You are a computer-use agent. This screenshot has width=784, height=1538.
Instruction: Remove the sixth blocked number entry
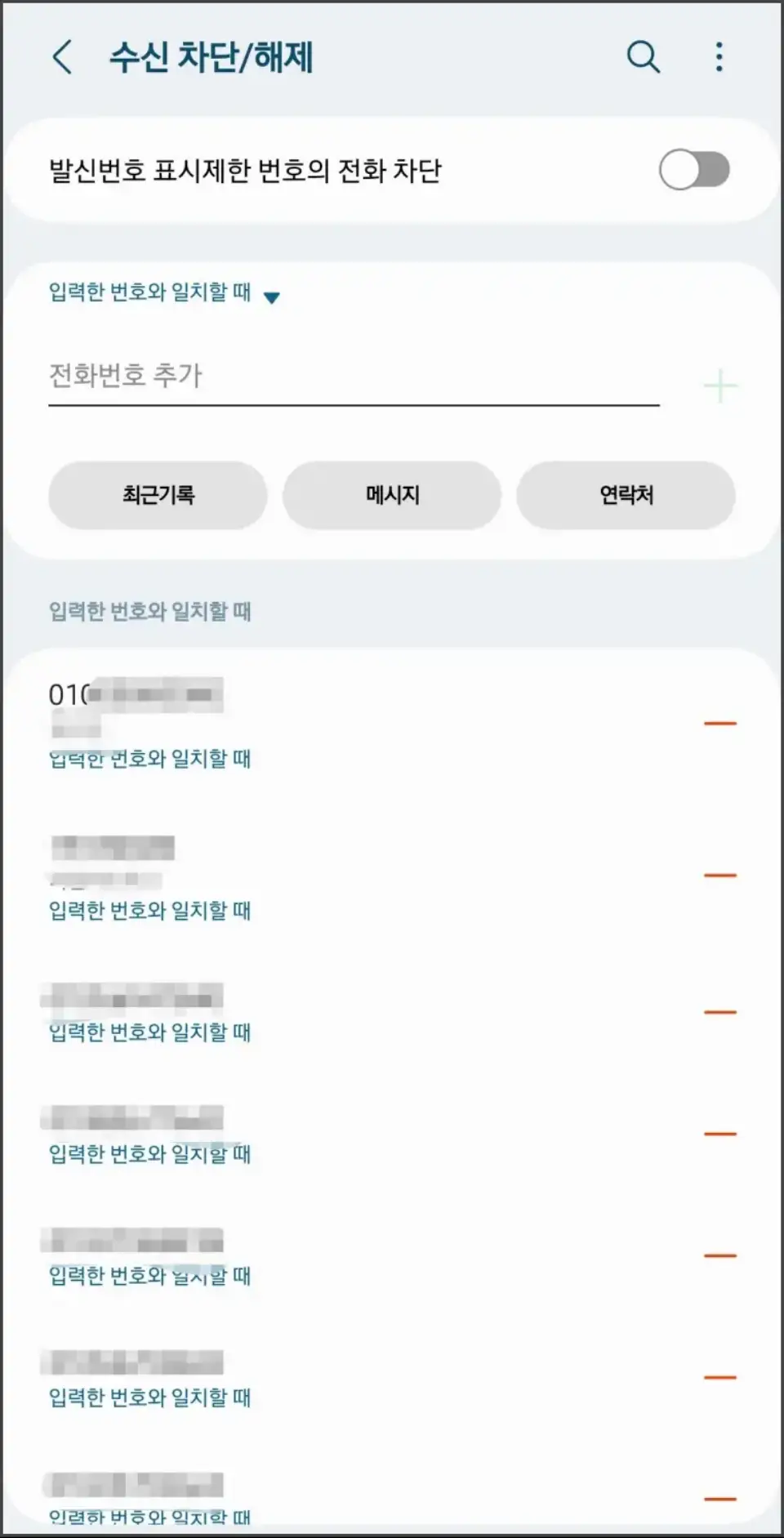[x=719, y=1375]
